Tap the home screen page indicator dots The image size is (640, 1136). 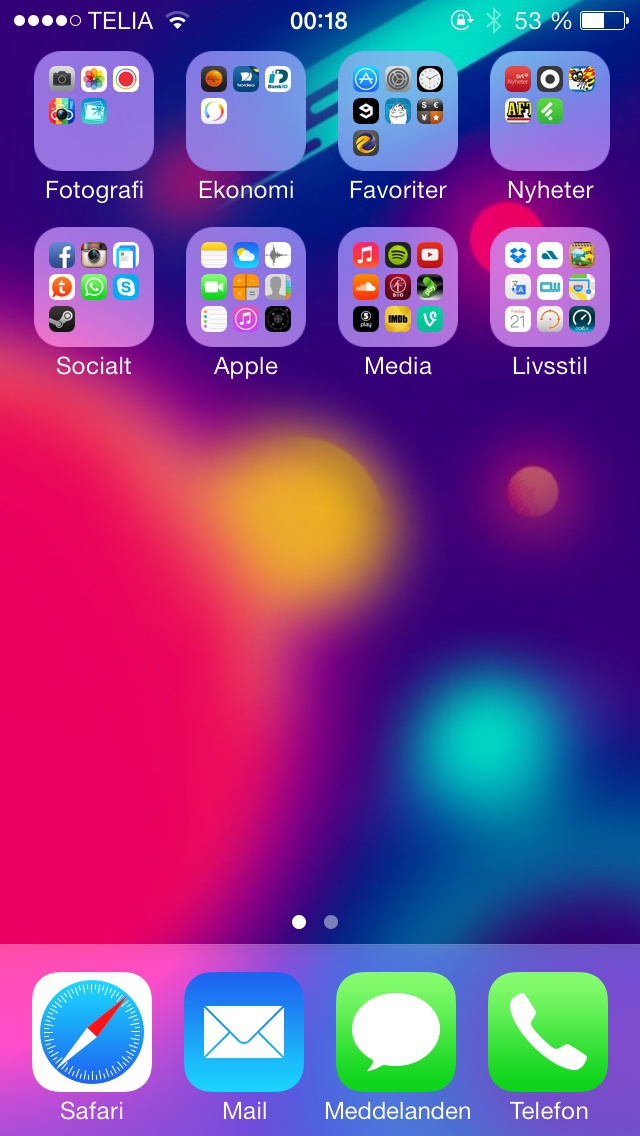click(x=315, y=922)
